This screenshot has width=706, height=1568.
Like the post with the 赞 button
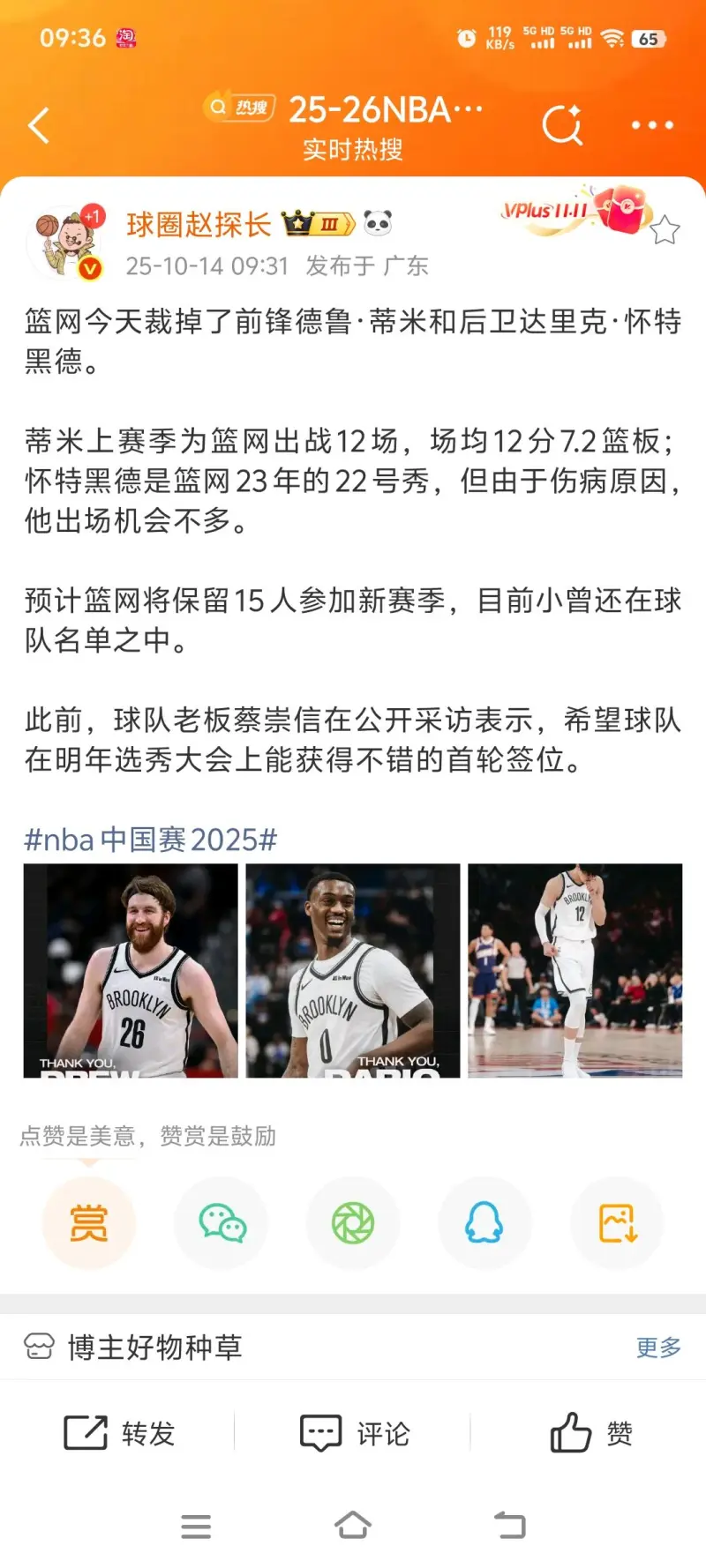591,1433
